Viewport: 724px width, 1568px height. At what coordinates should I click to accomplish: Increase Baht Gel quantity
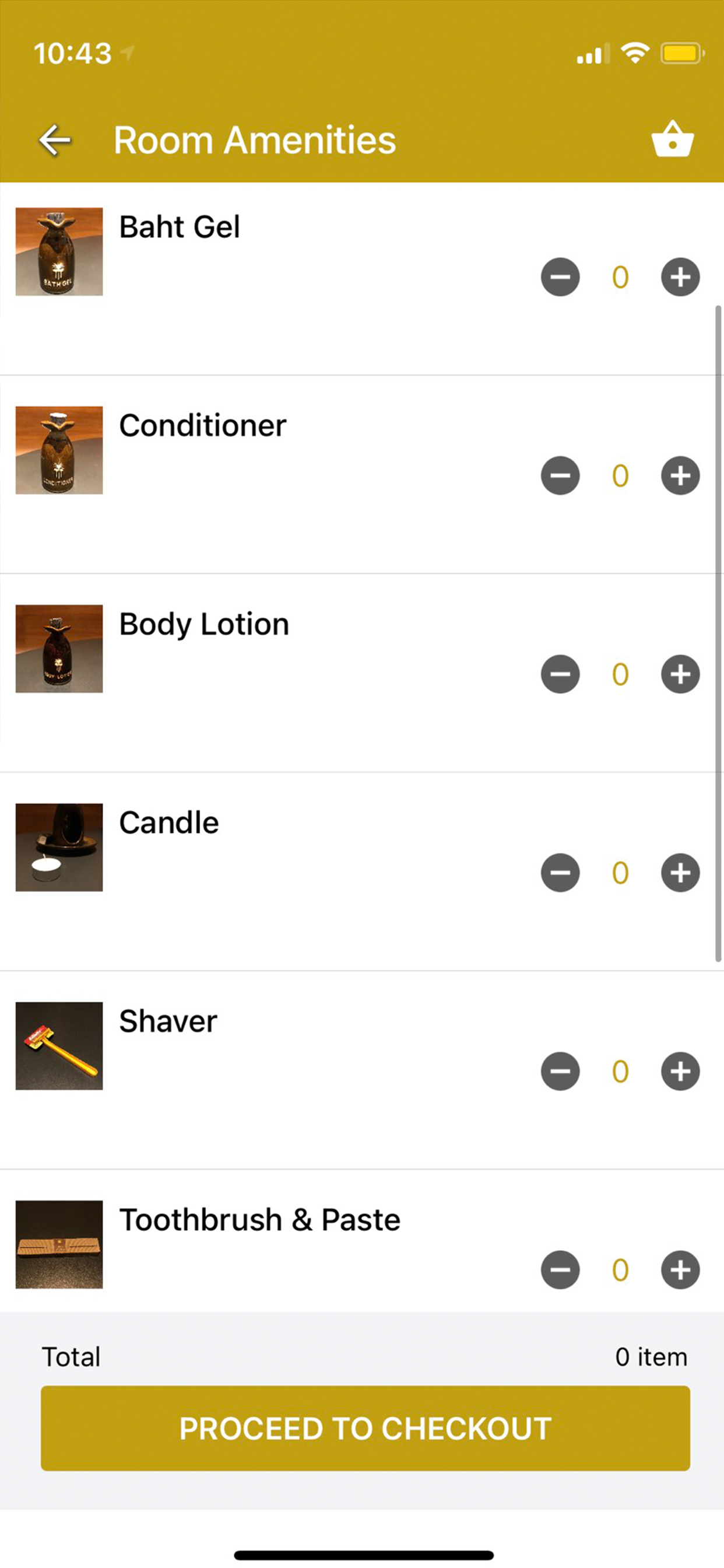tap(680, 277)
